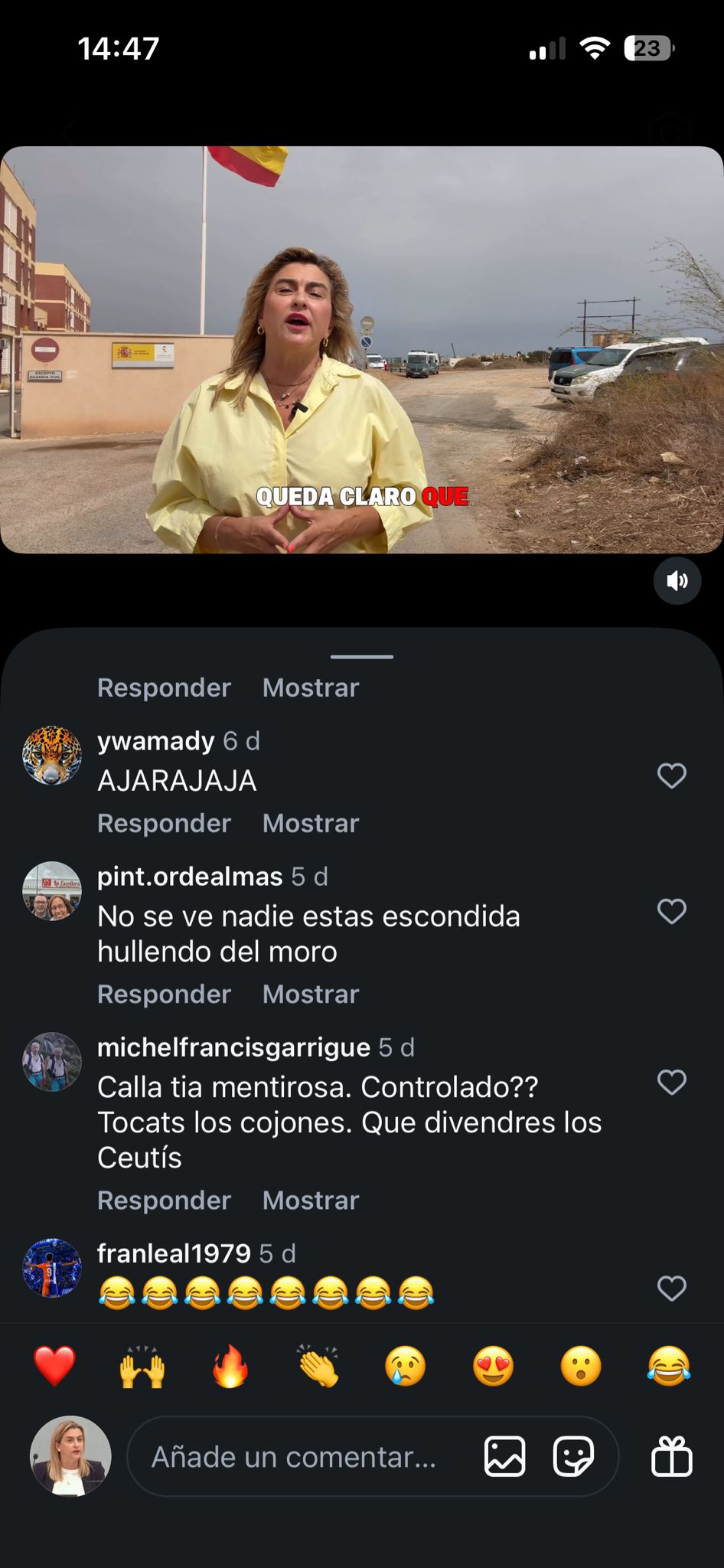Insert the clapping hands emoji

point(318,1367)
